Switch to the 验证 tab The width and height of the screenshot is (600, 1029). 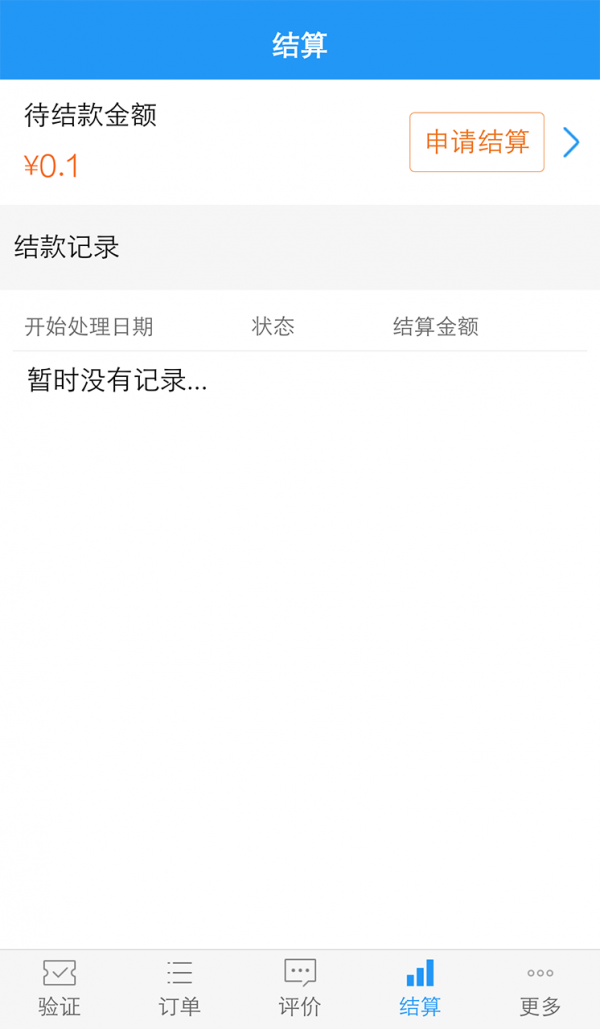click(x=60, y=988)
